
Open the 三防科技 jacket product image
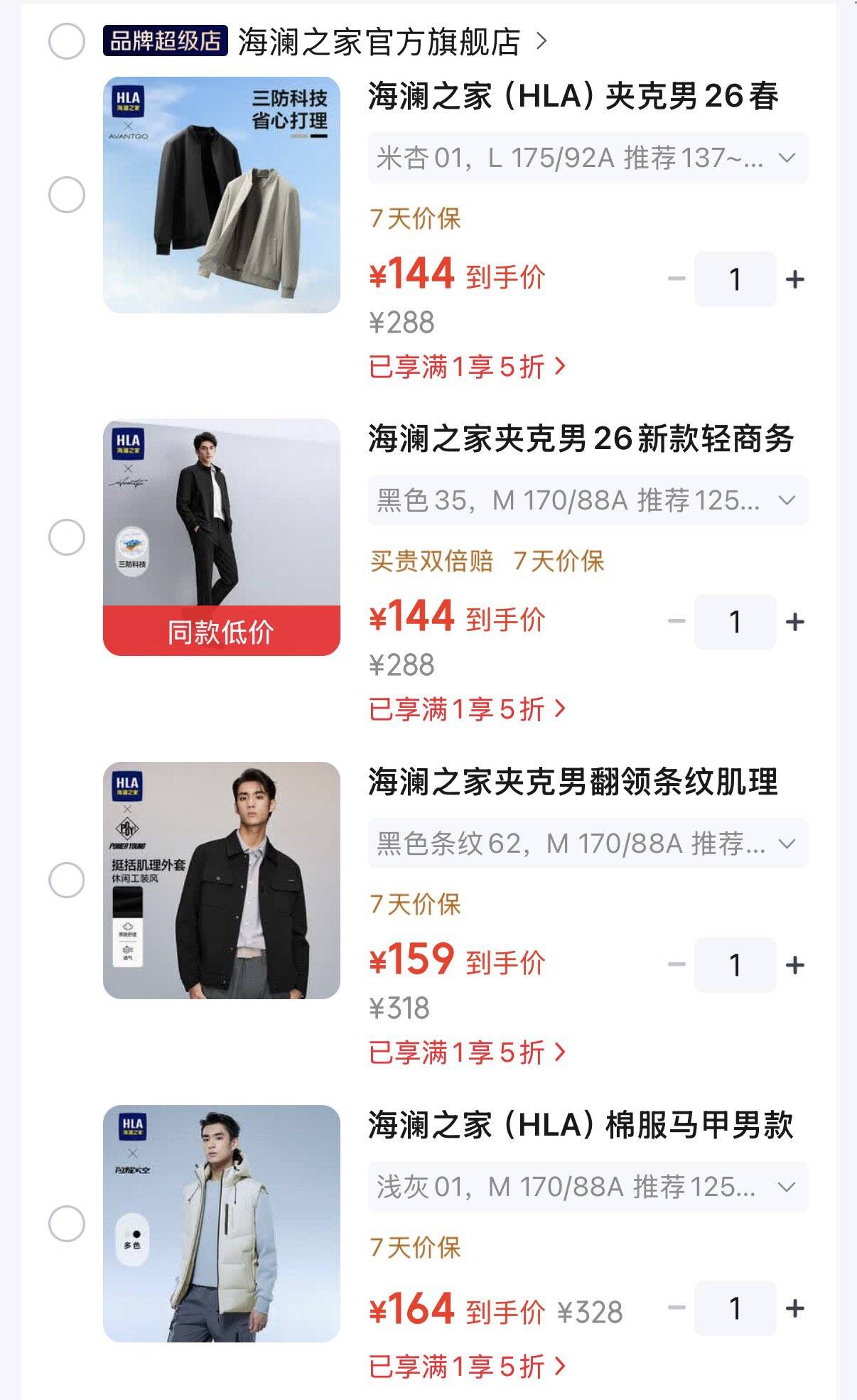[x=222, y=195]
